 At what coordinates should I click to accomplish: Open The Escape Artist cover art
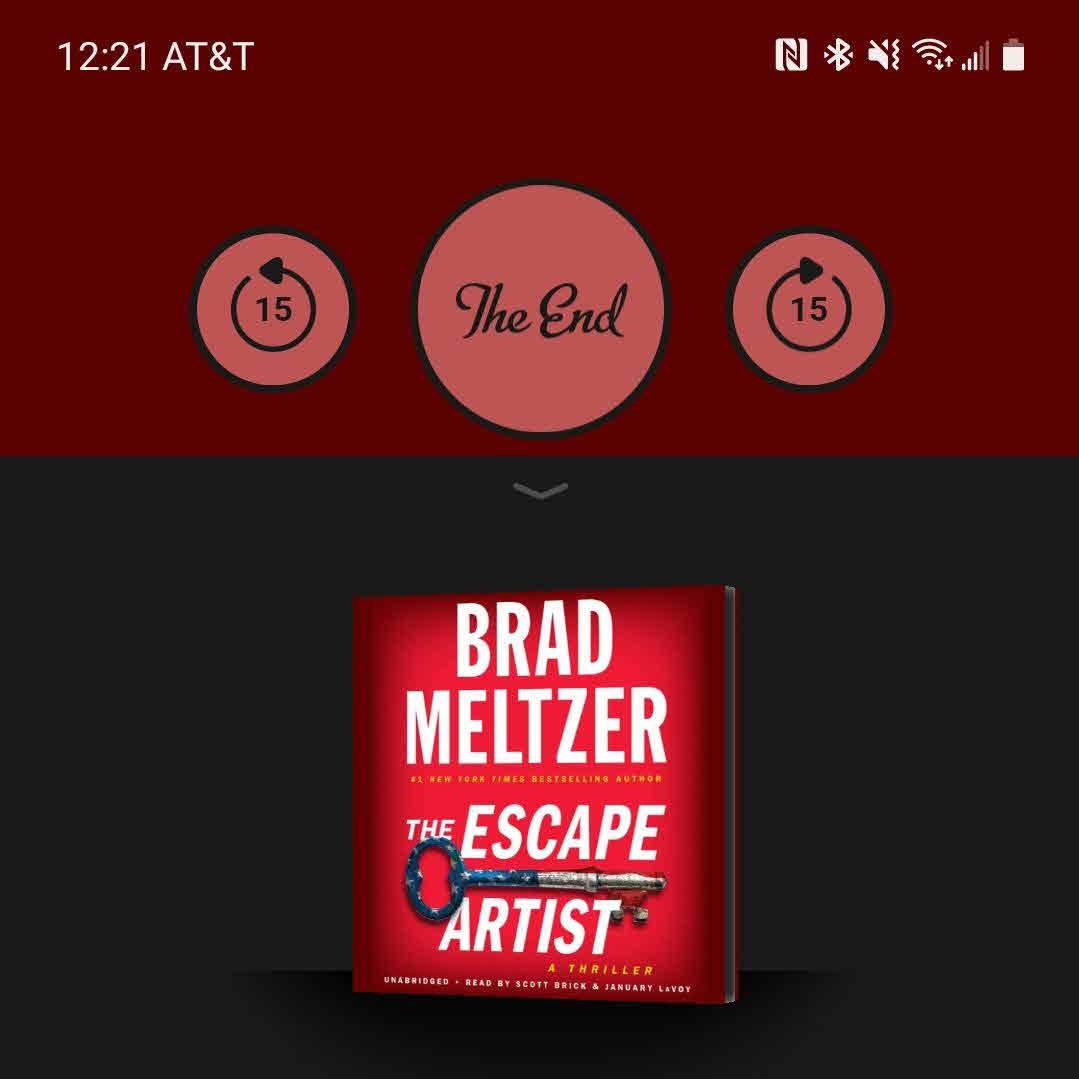pyautogui.click(x=545, y=790)
